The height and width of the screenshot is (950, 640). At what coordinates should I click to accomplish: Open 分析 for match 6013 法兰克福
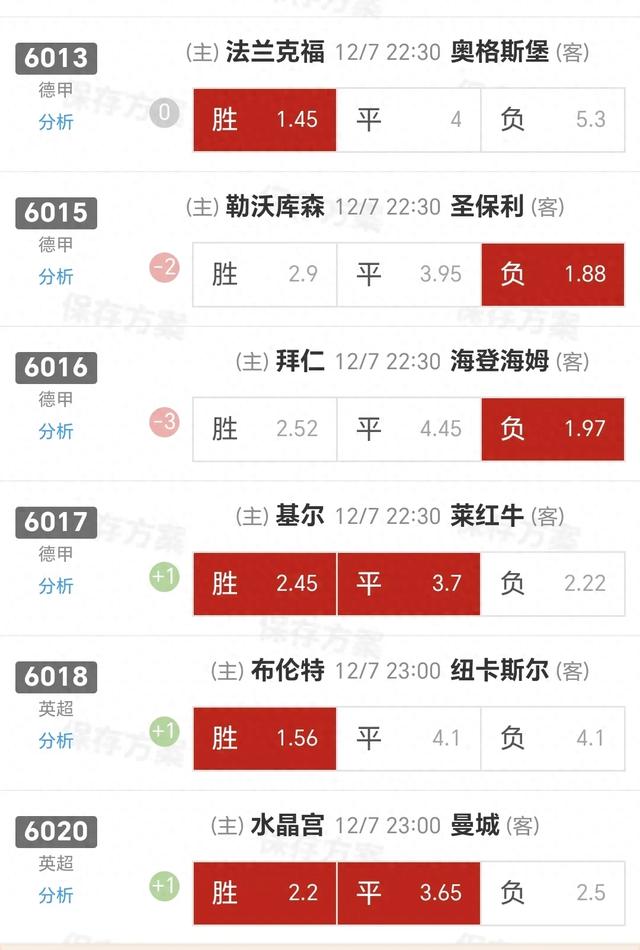click(56, 122)
